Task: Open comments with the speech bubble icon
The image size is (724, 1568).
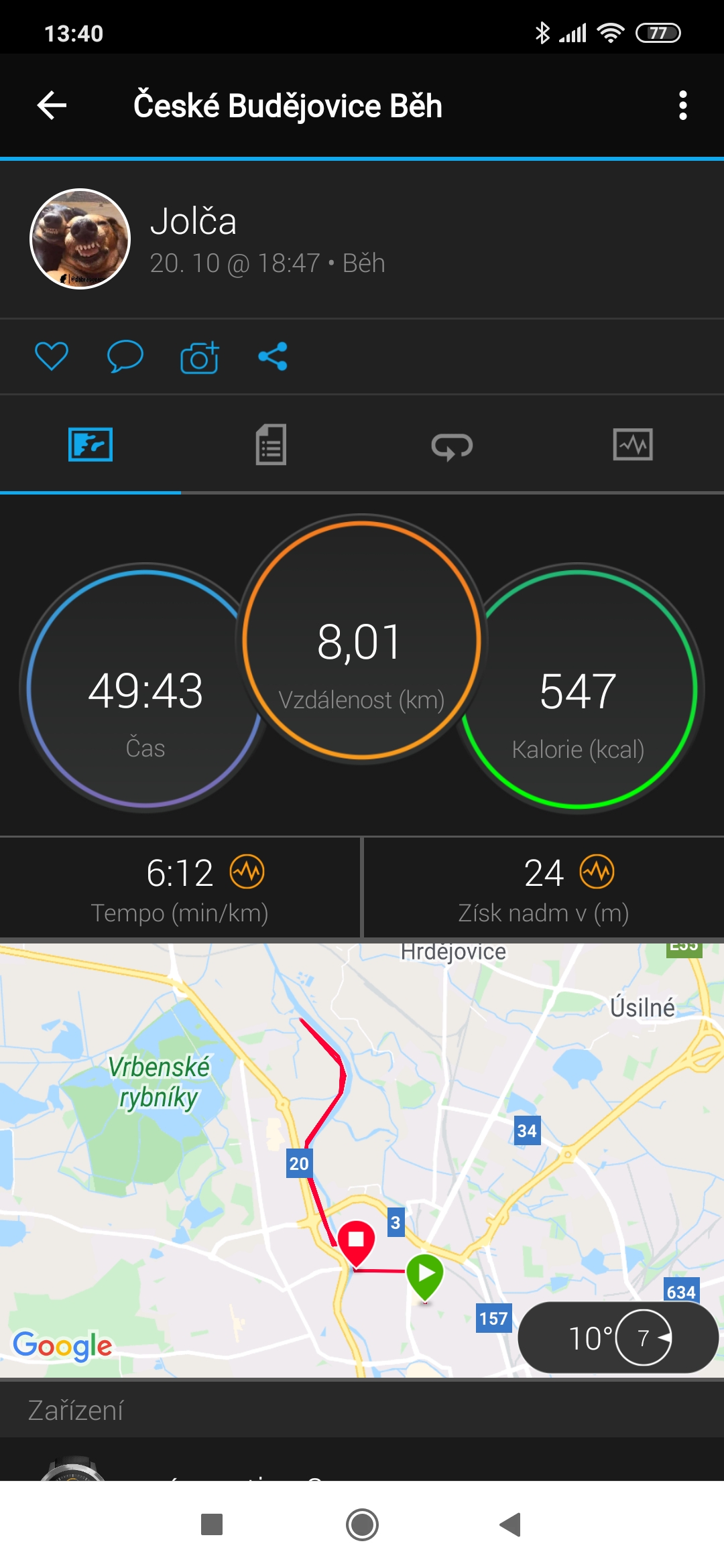Action: tap(125, 356)
